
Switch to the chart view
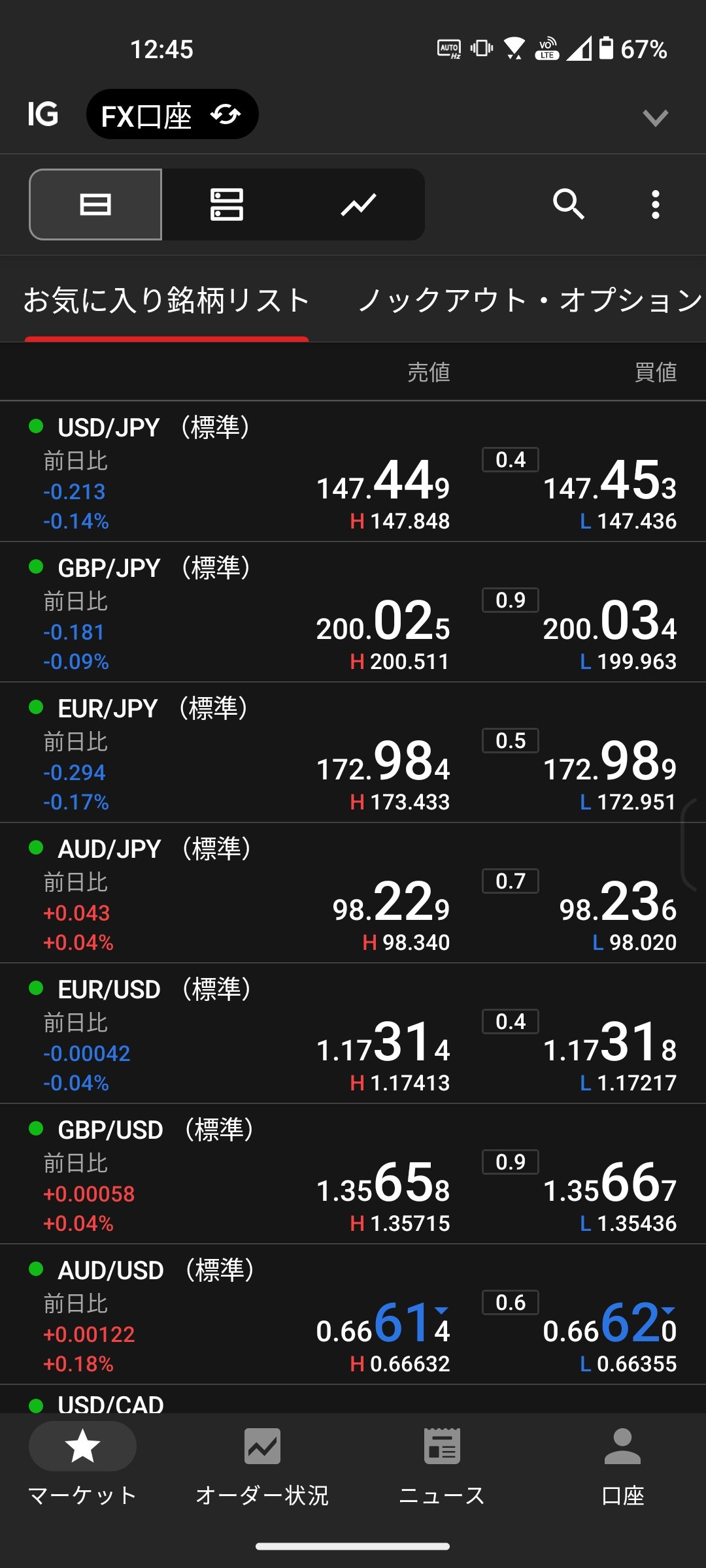[x=358, y=204]
